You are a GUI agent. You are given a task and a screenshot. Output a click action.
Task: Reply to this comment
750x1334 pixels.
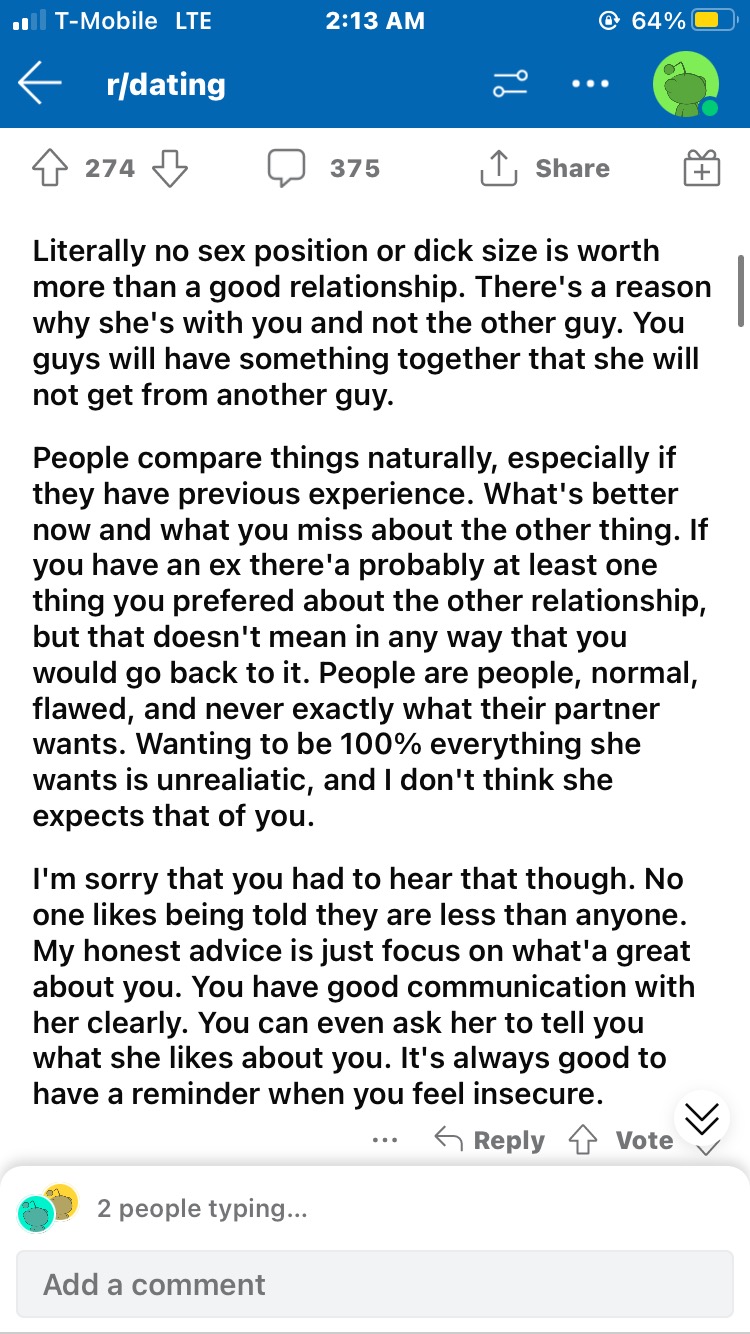490,1140
